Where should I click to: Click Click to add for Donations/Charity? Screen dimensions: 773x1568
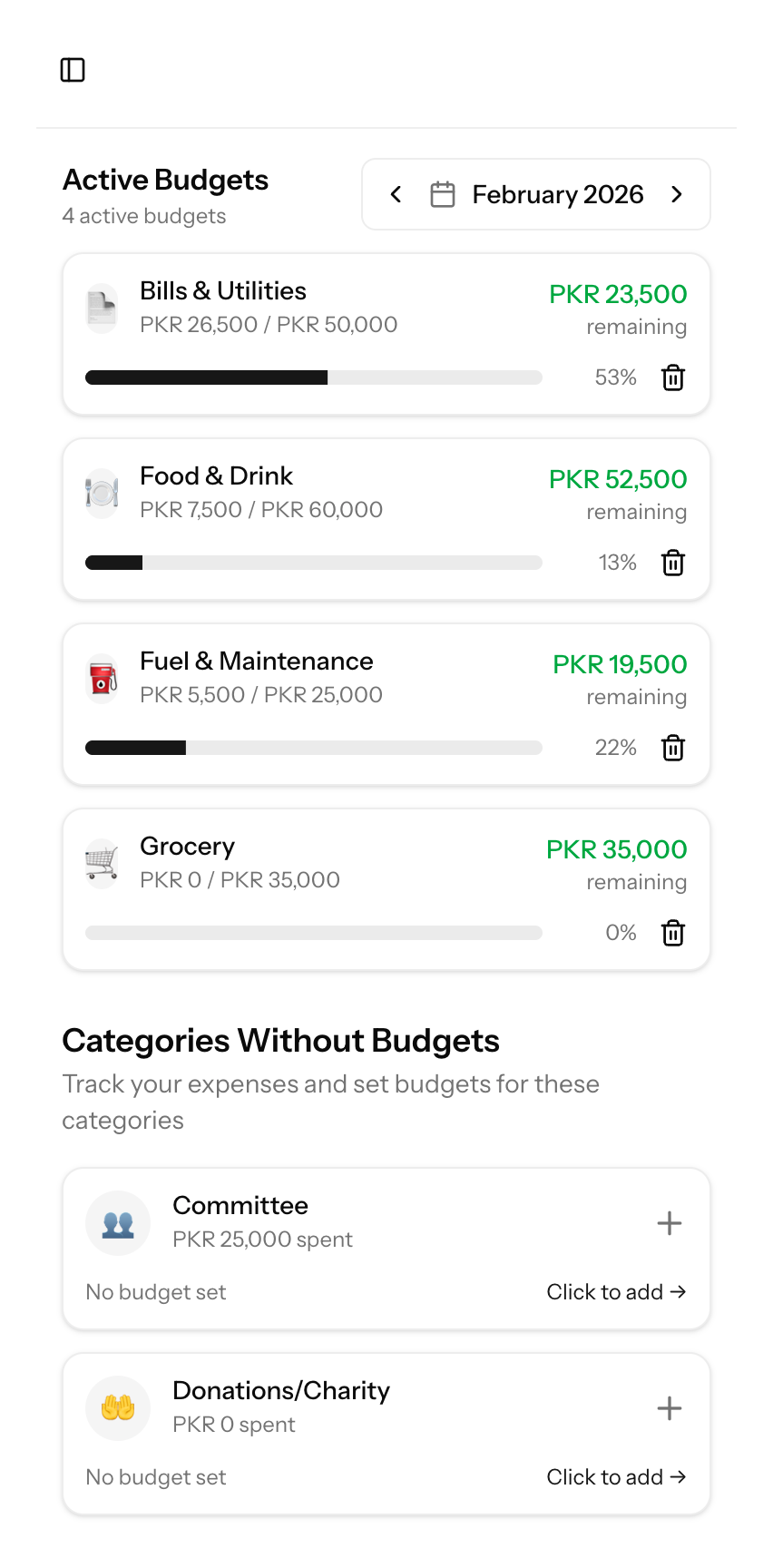click(617, 1476)
